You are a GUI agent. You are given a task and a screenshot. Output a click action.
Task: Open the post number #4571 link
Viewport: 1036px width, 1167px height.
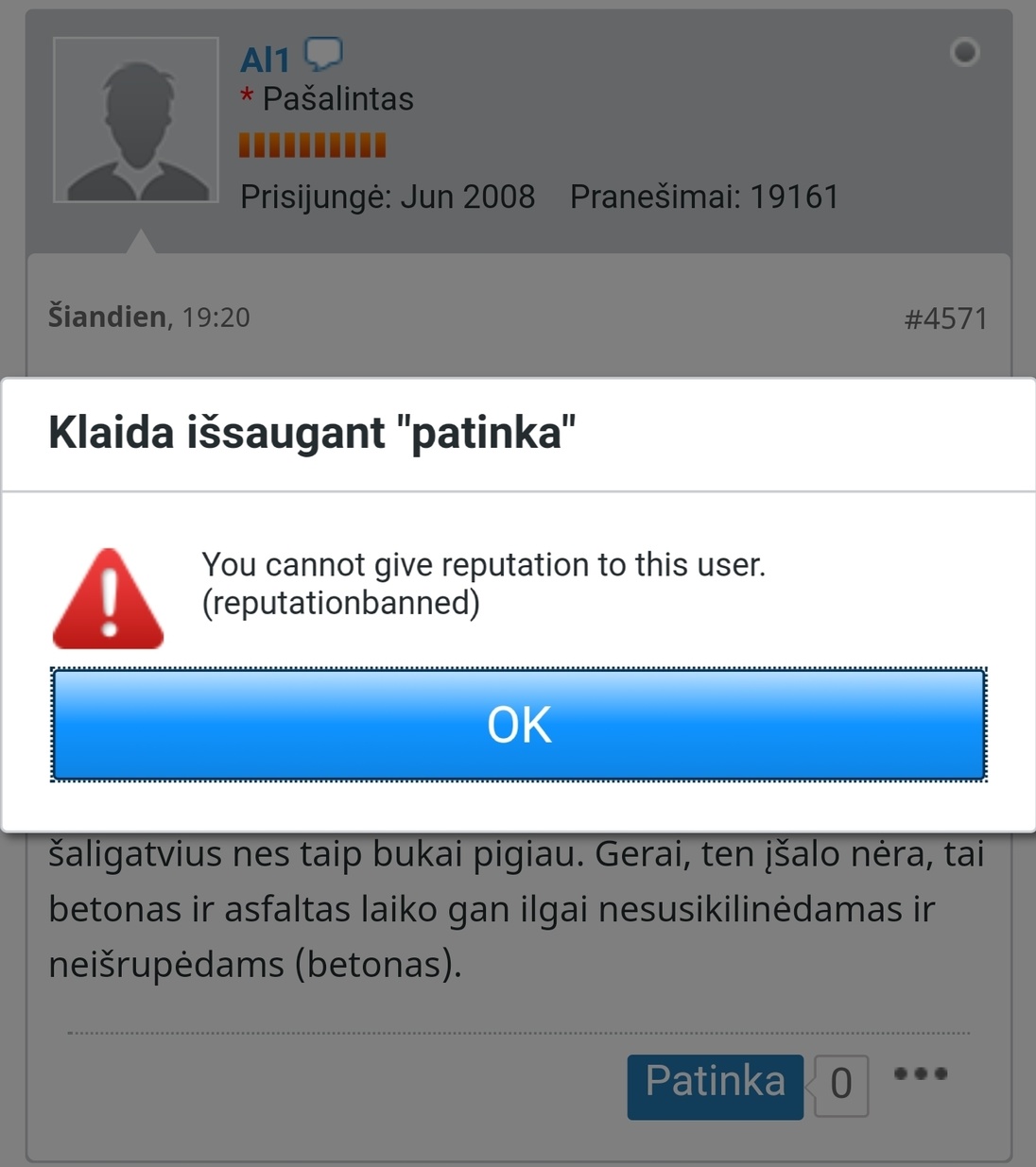[945, 318]
